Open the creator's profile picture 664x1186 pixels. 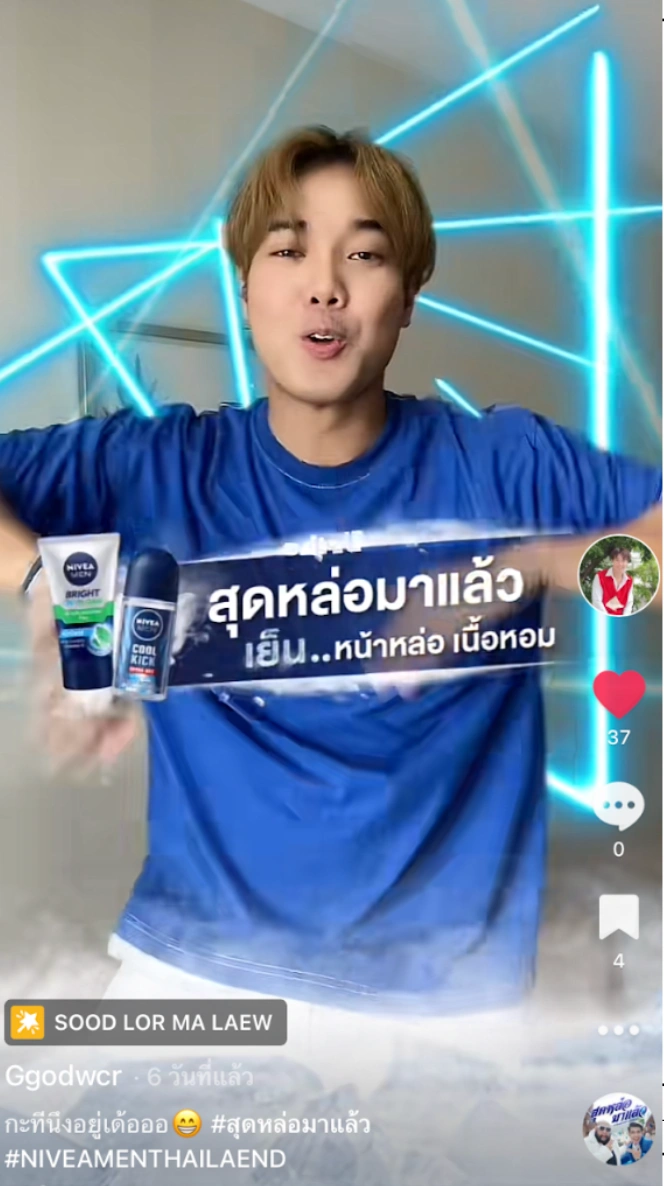pos(618,576)
